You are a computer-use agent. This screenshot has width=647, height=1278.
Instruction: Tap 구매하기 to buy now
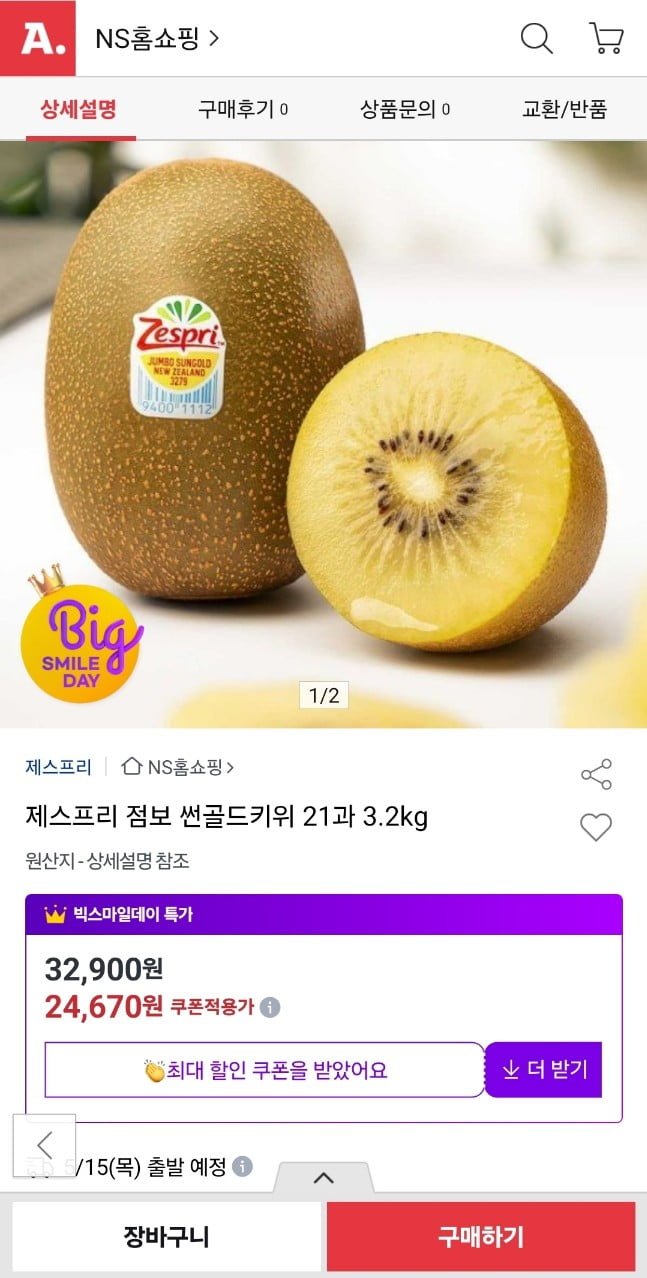481,1236
